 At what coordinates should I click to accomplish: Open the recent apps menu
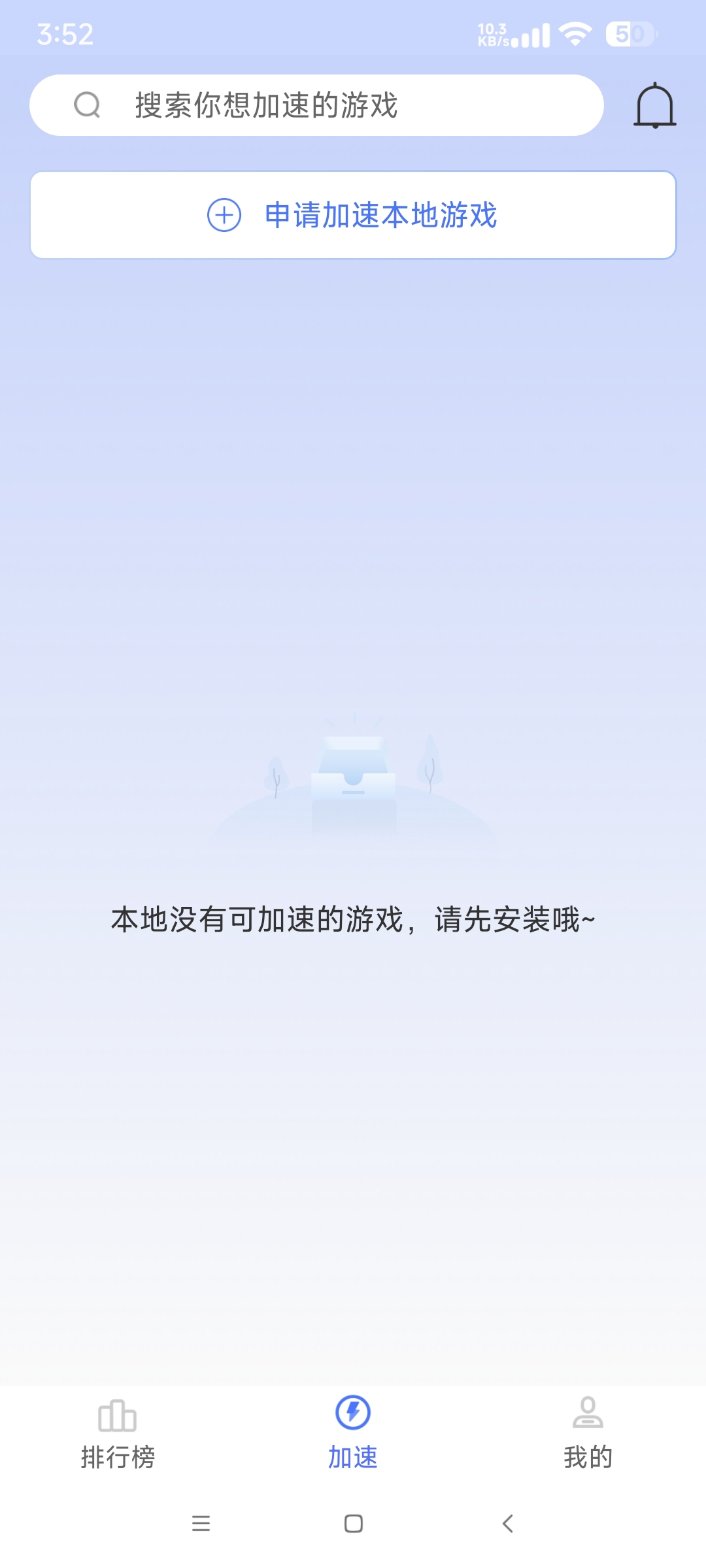[201, 1524]
